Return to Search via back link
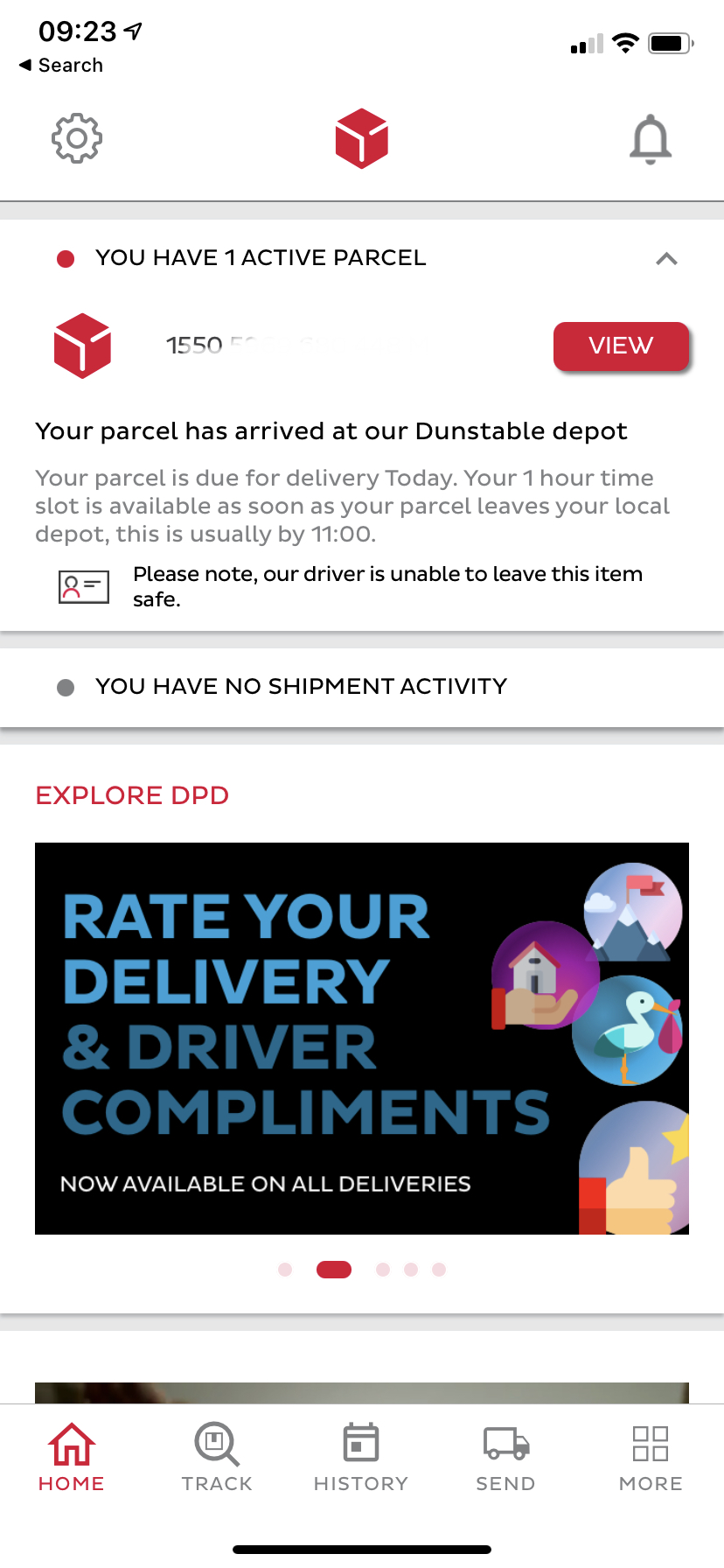Screen dimensions: 724x1568 pyautogui.click(x=61, y=66)
